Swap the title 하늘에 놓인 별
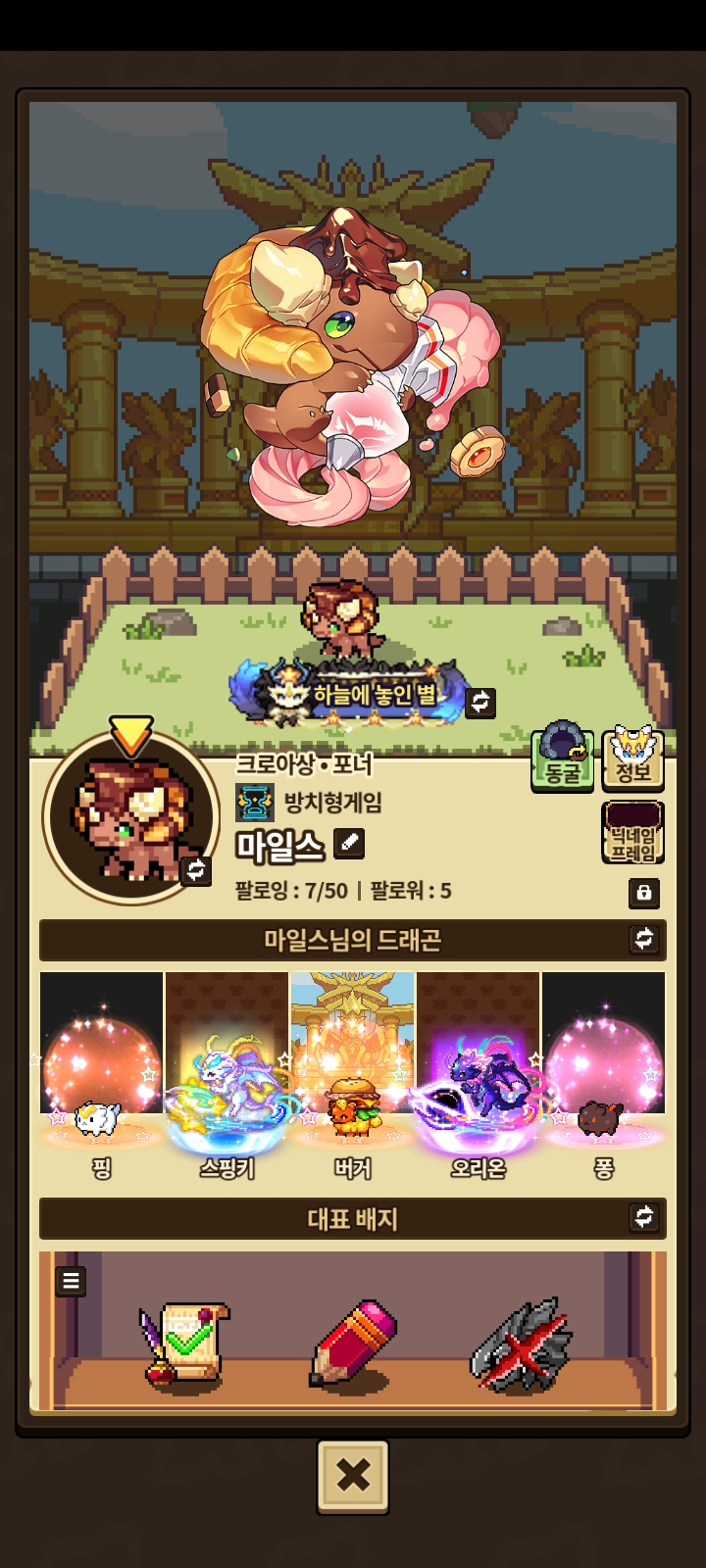Viewport: 706px width, 1568px height. click(479, 702)
